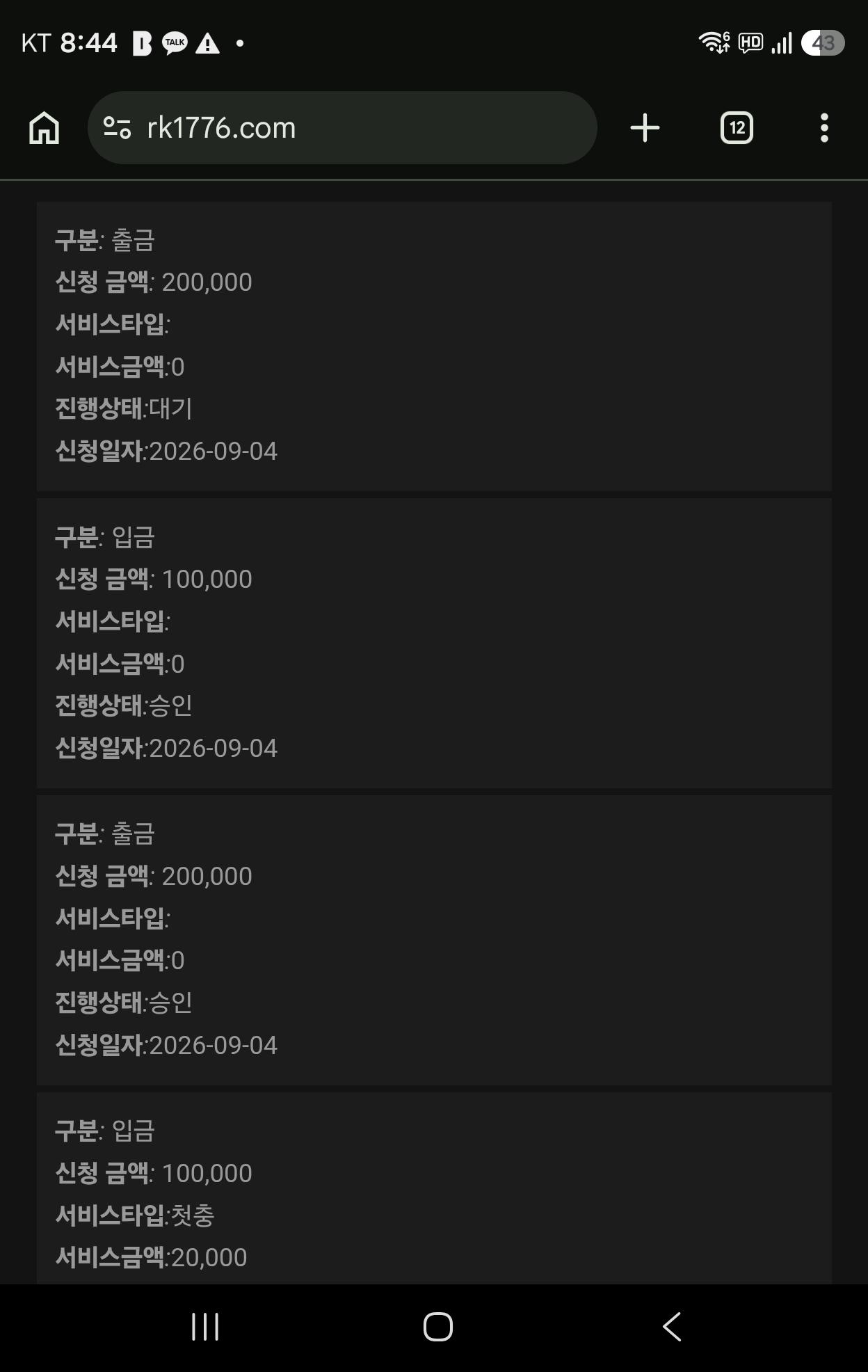View site information icon in address bar
868x1372 pixels.
[117, 128]
